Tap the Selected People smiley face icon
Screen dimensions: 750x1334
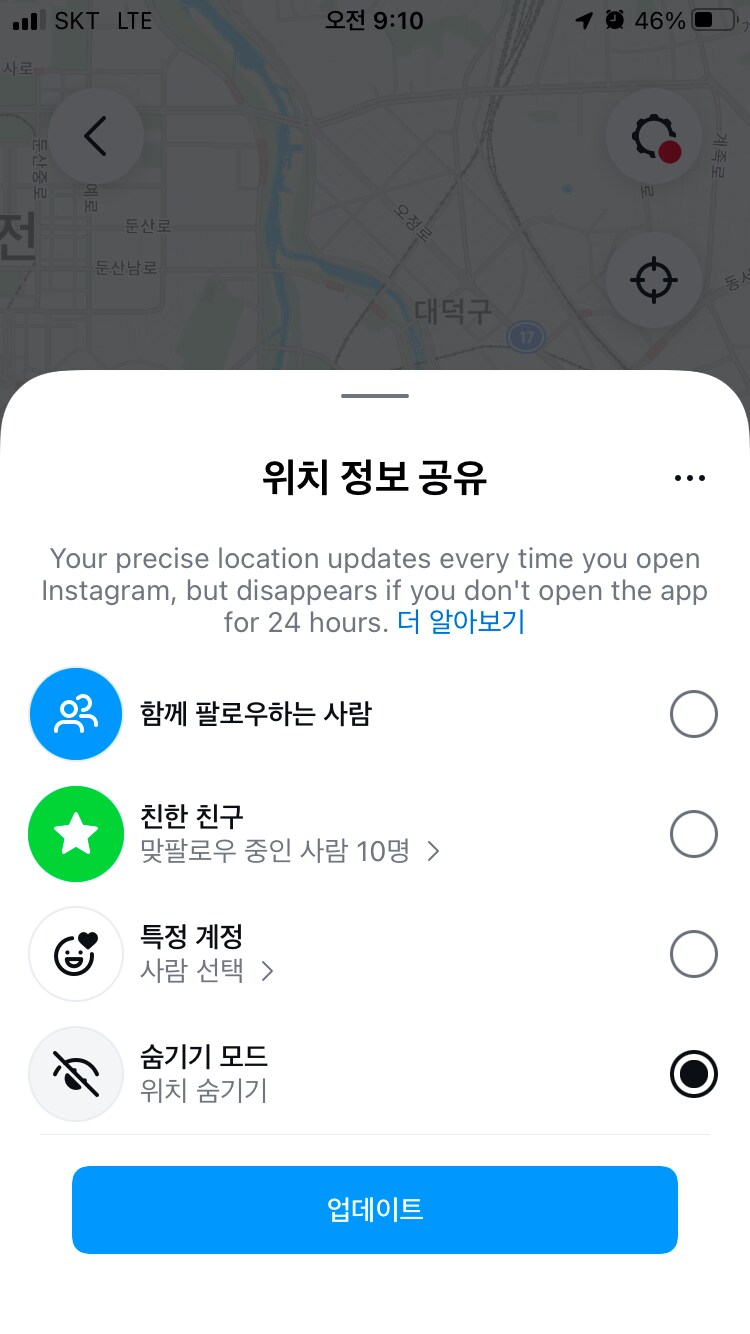coord(76,953)
